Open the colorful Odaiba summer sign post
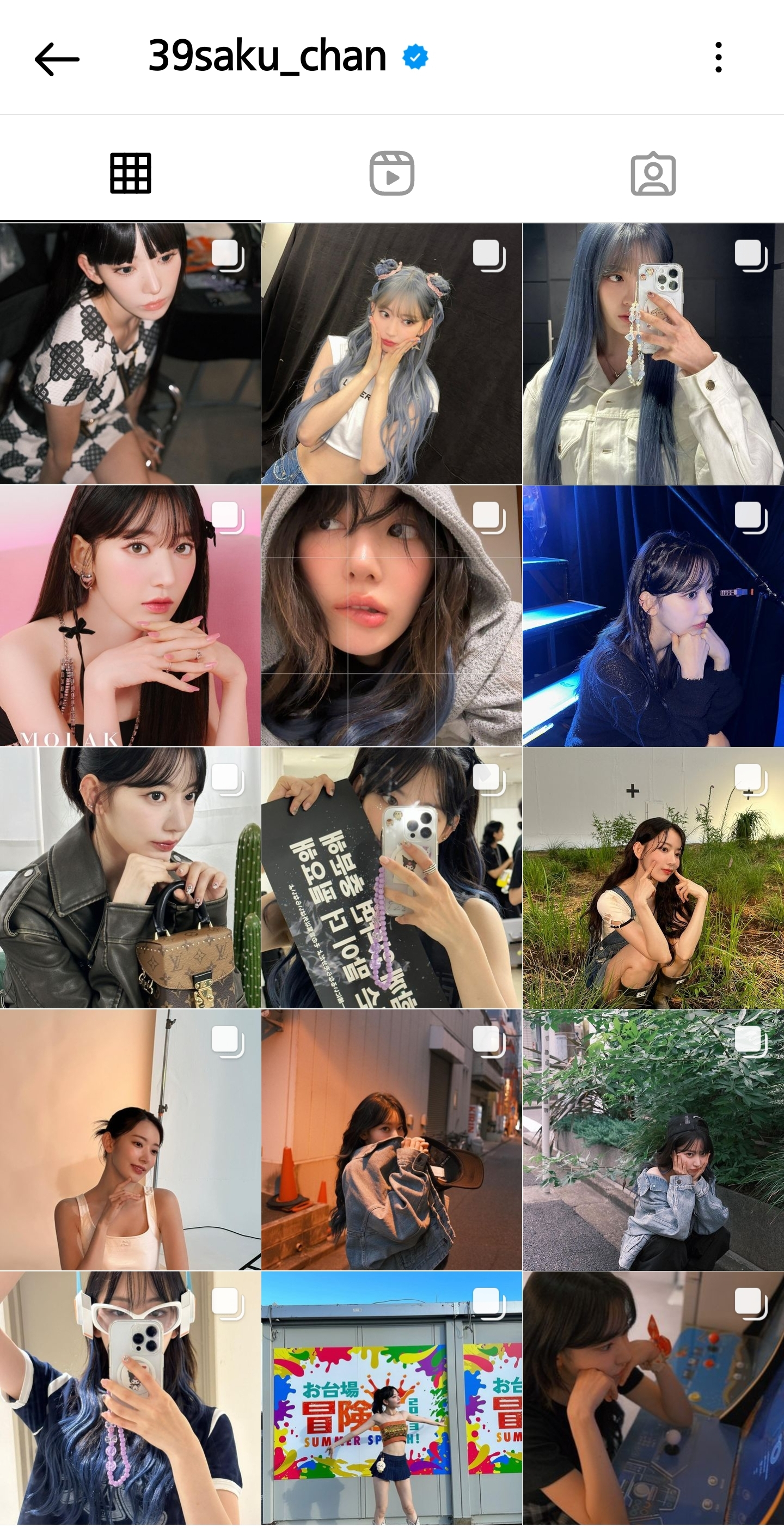784x1528 pixels. pos(391,1398)
